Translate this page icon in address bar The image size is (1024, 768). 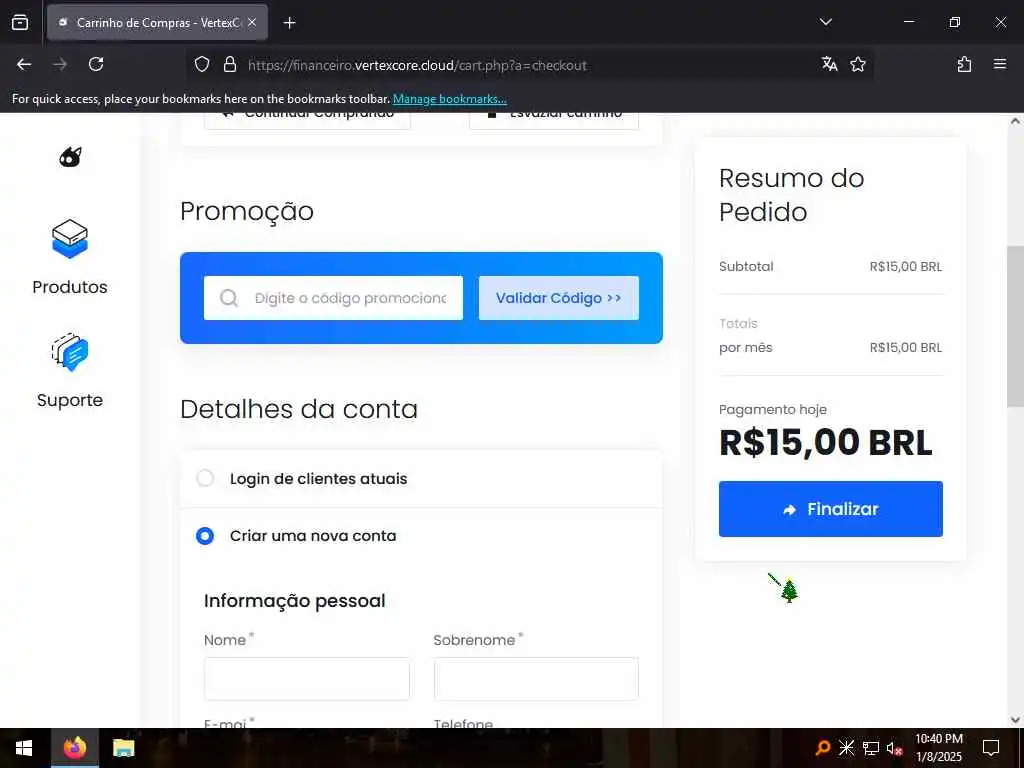(x=829, y=64)
